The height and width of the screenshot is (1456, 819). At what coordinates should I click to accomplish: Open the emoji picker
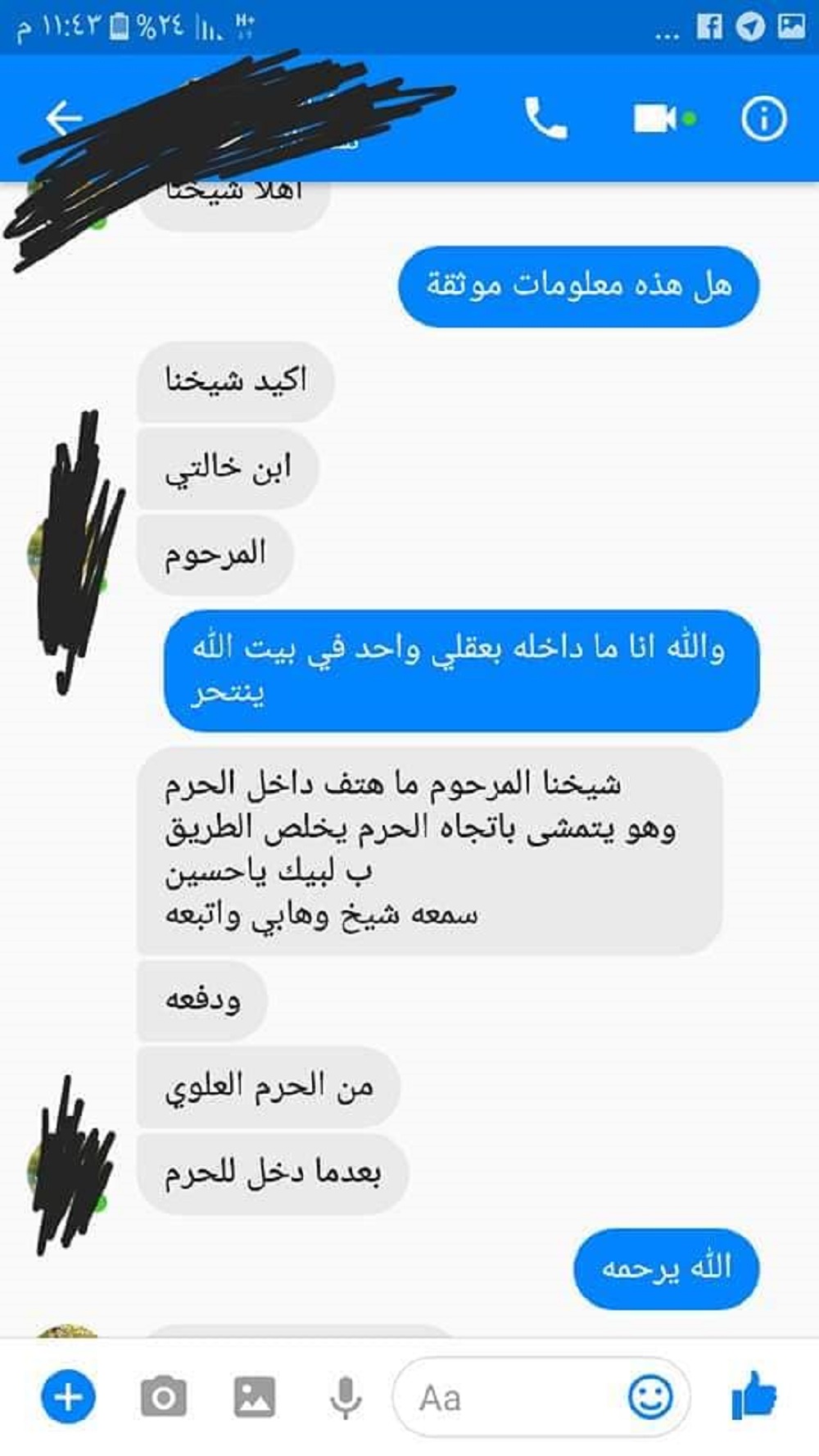click(650, 1397)
